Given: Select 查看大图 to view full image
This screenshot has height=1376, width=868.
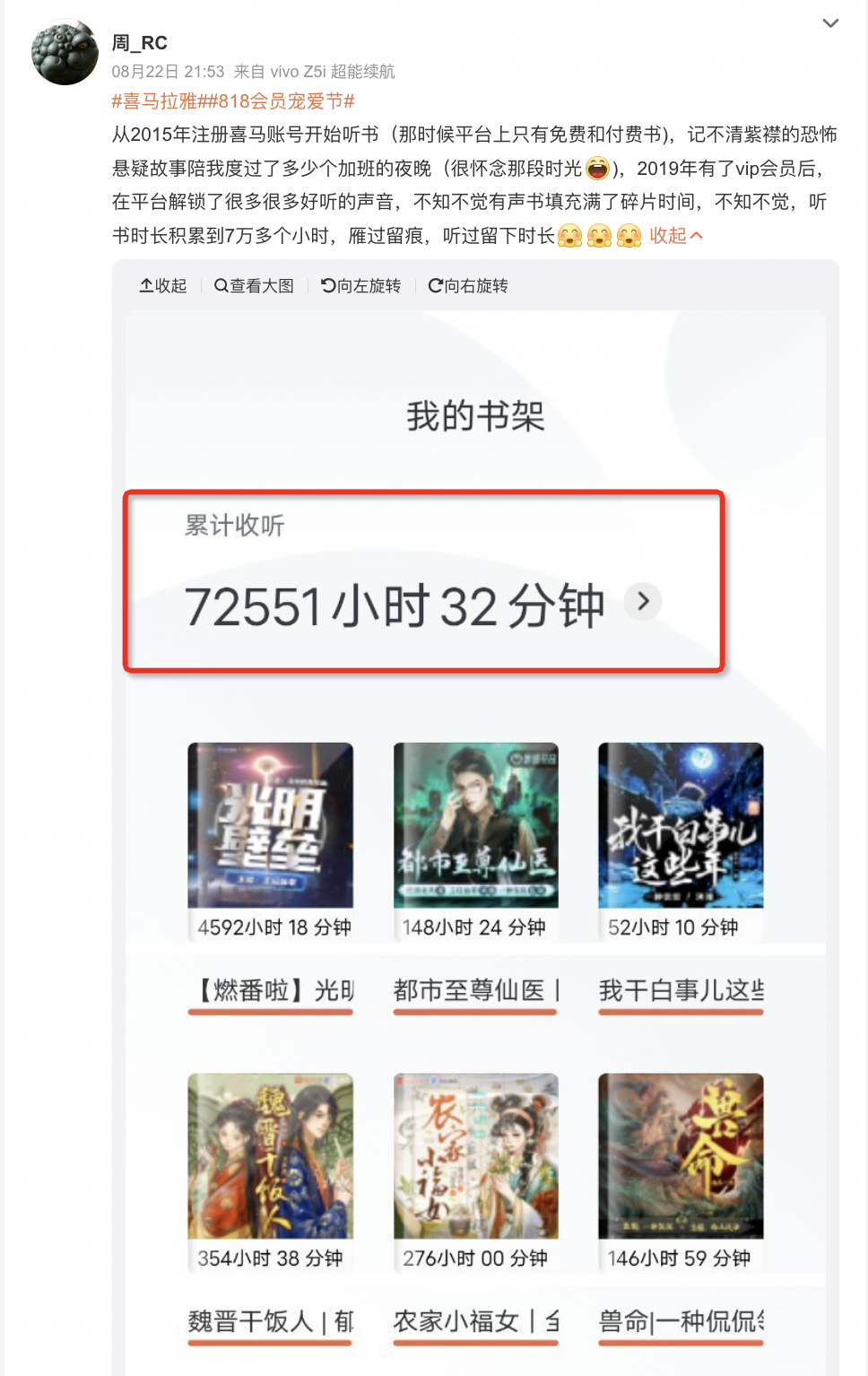Looking at the screenshot, I should tap(255, 285).
